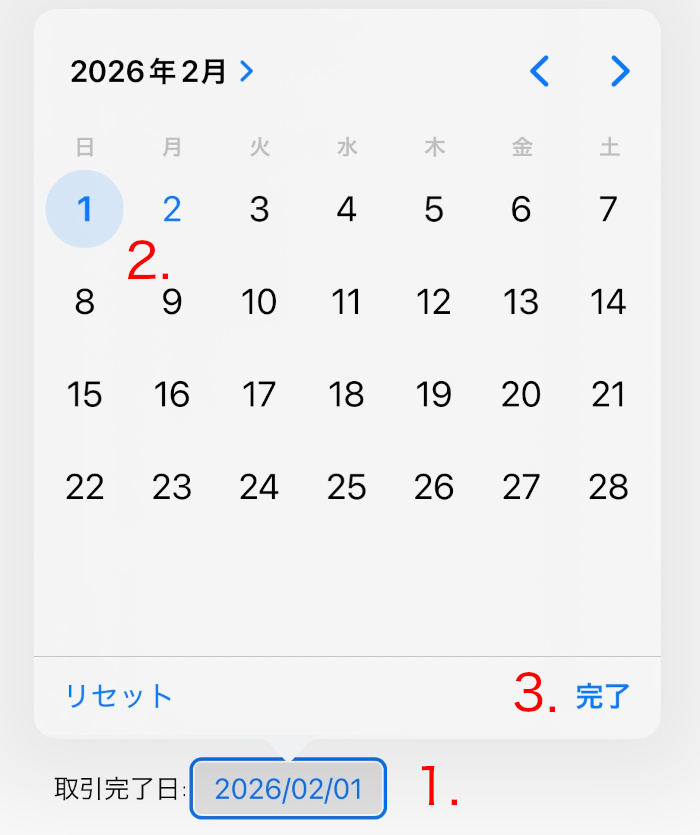The width and height of the screenshot is (700, 835).
Task: Choose day 10 in the calendar
Action: (x=259, y=302)
